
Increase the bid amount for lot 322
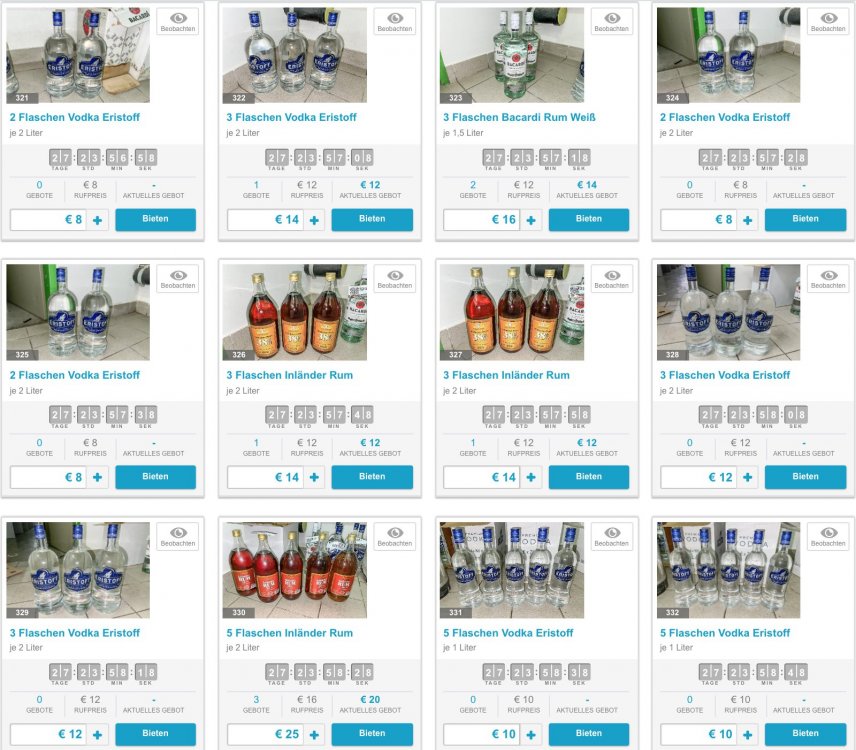tap(314, 220)
